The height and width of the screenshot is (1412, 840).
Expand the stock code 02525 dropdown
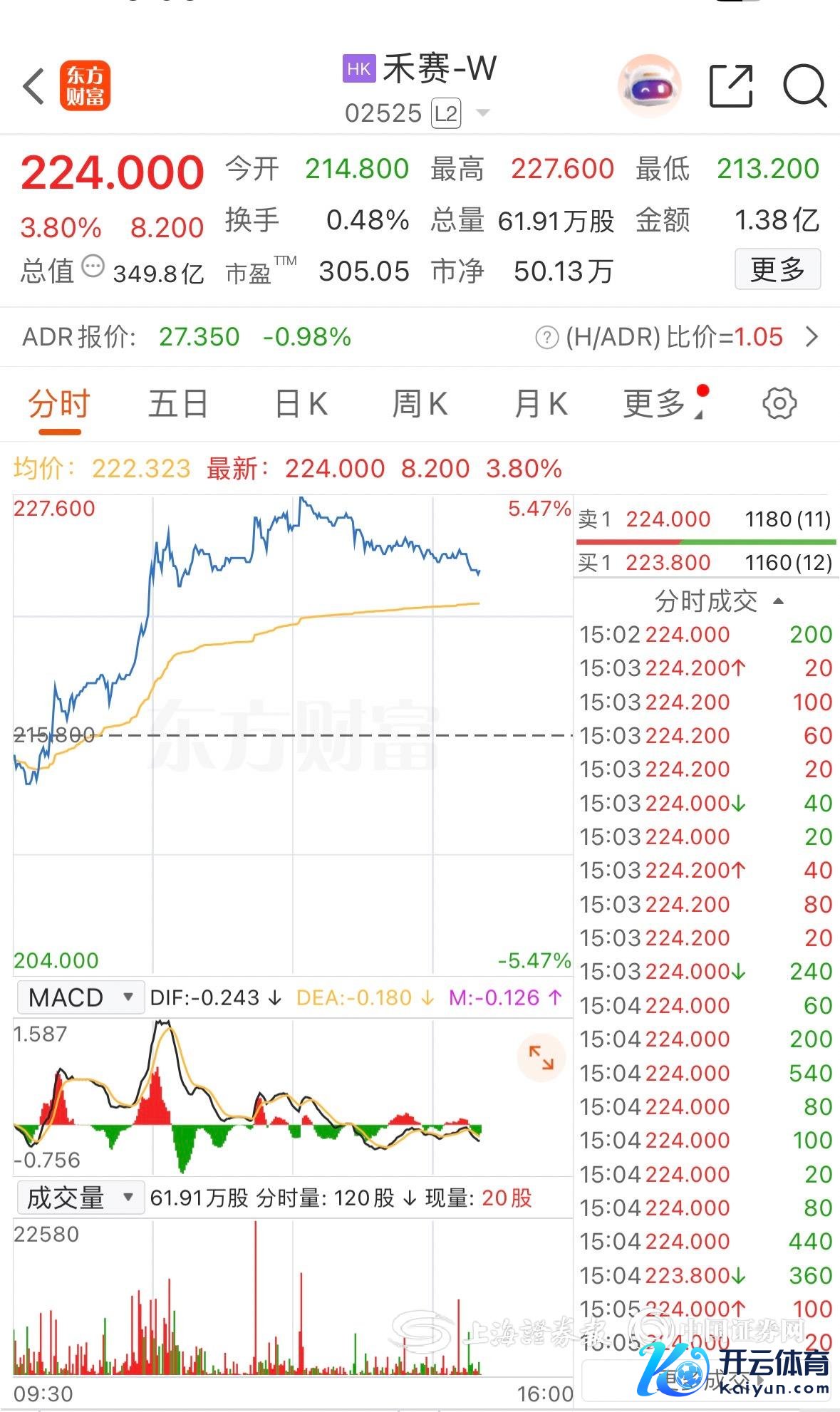pyautogui.click(x=482, y=113)
